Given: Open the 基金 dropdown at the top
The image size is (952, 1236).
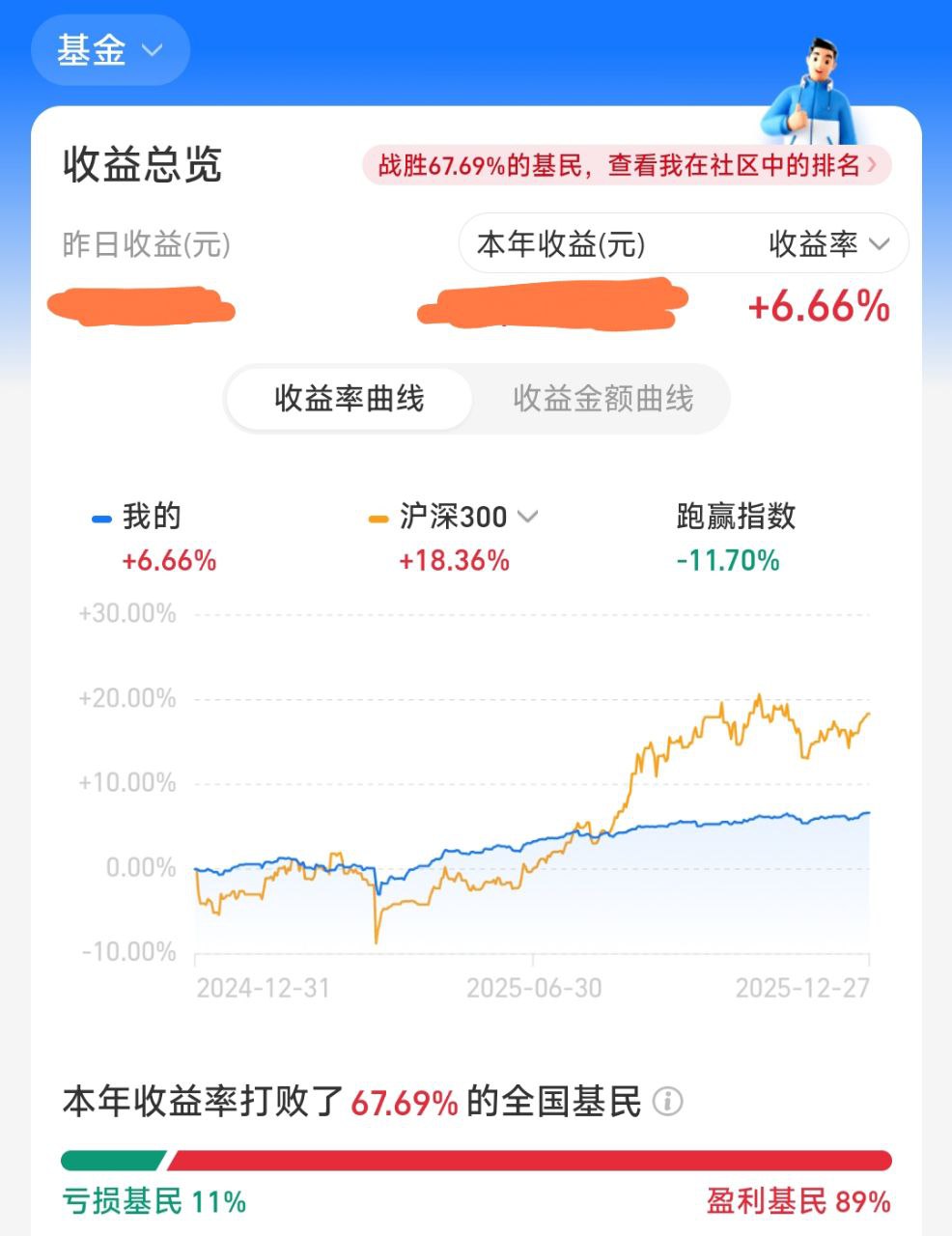Looking at the screenshot, I should coord(110,50).
